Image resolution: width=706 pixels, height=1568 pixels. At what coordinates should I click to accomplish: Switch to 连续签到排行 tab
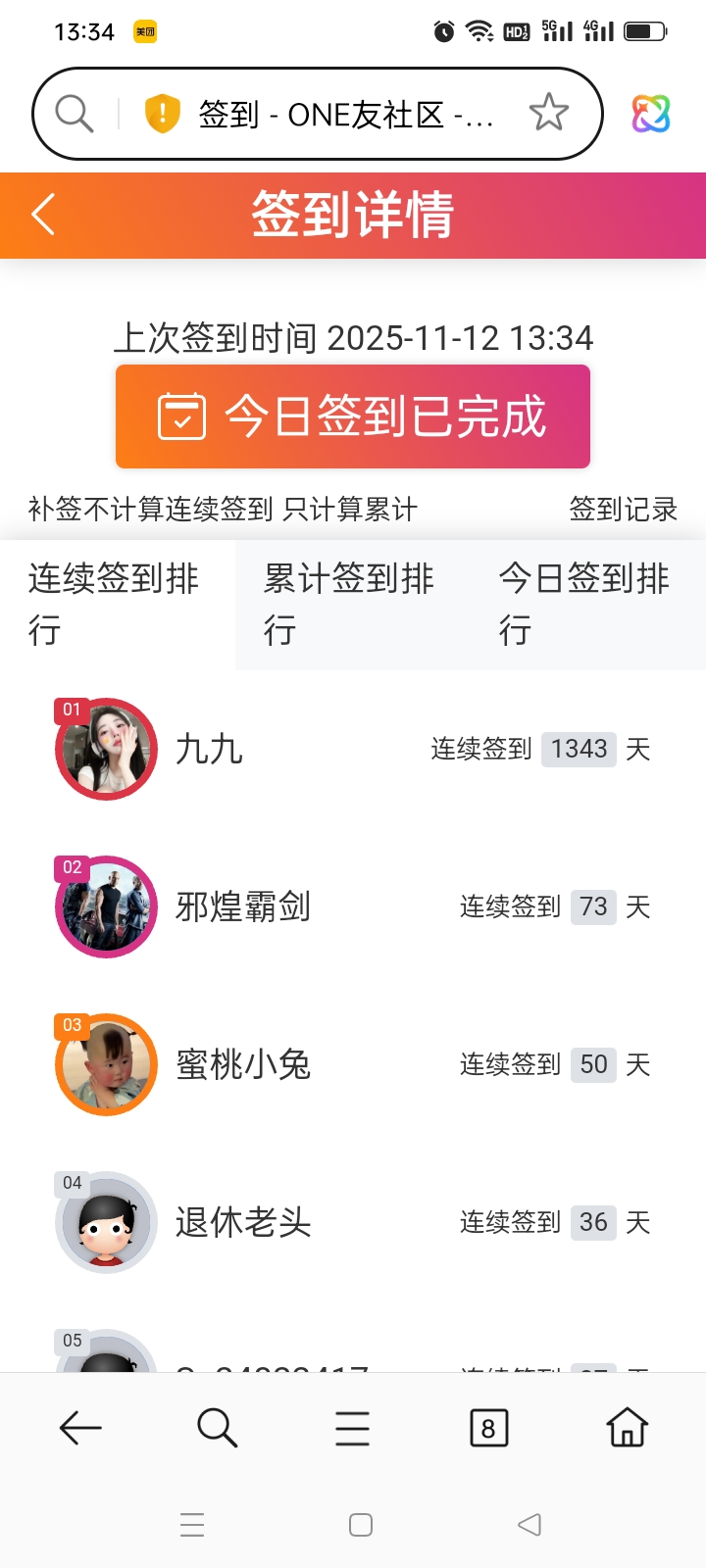(116, 604)
